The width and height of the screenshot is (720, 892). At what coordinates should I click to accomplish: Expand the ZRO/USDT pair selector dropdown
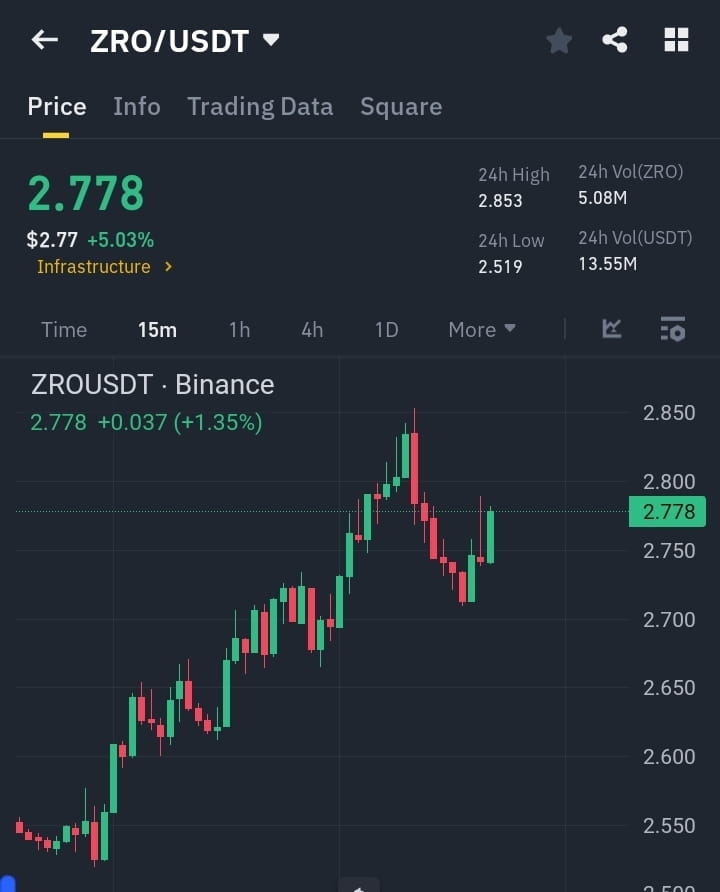point(269,40)
